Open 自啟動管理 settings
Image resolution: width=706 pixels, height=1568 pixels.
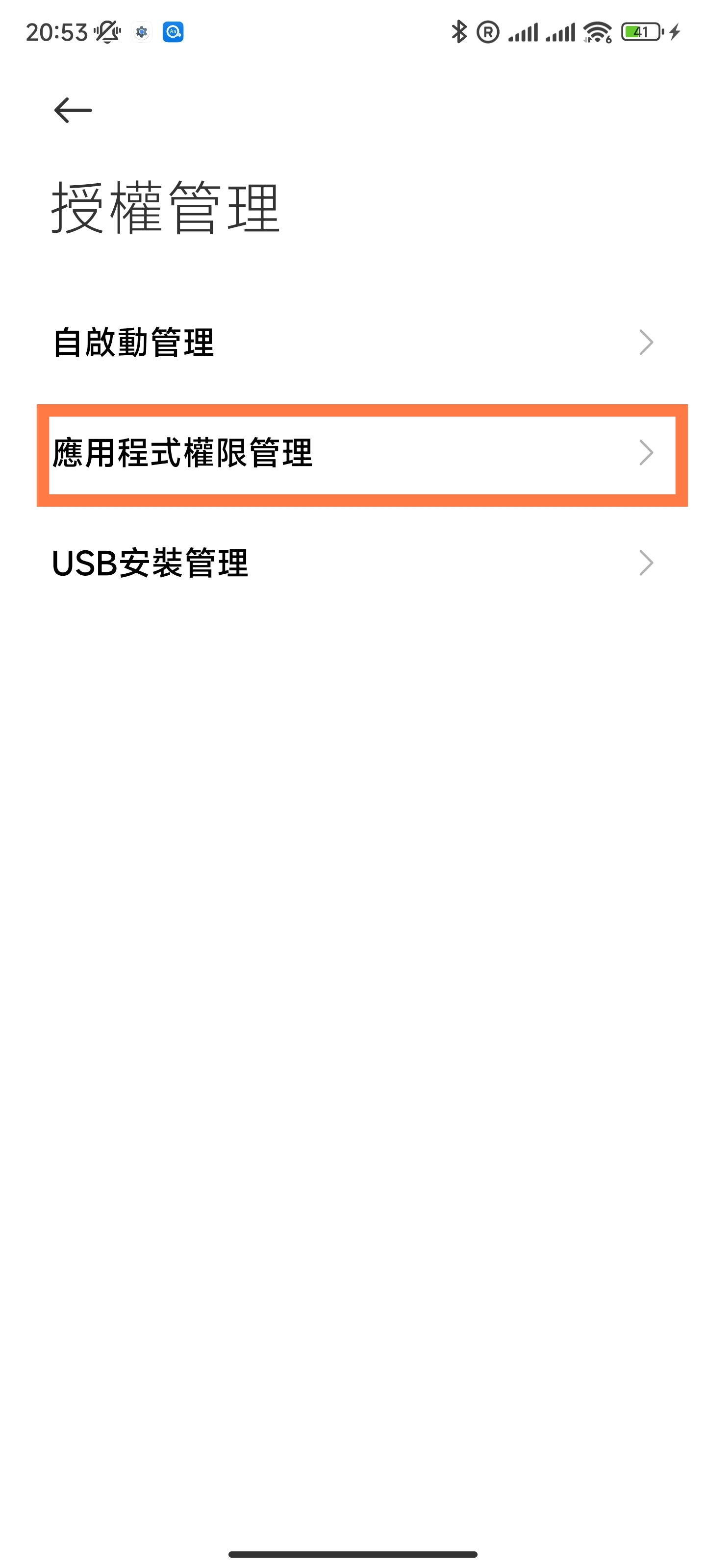(x=353, y=342)
